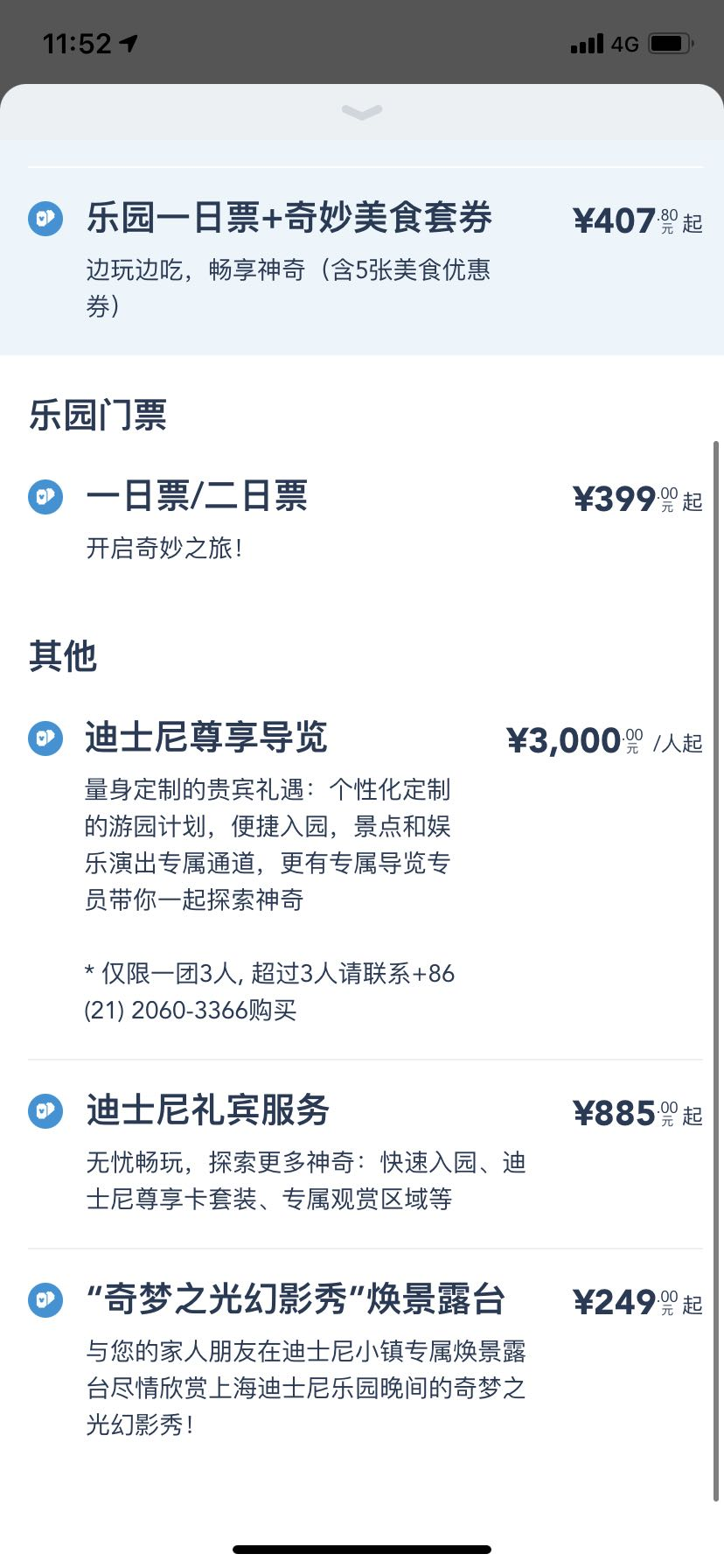This screenshot has width=724, height=1568.
Task: Open 迪士尼尊享导览 tour option
Action: pos(206,738)
